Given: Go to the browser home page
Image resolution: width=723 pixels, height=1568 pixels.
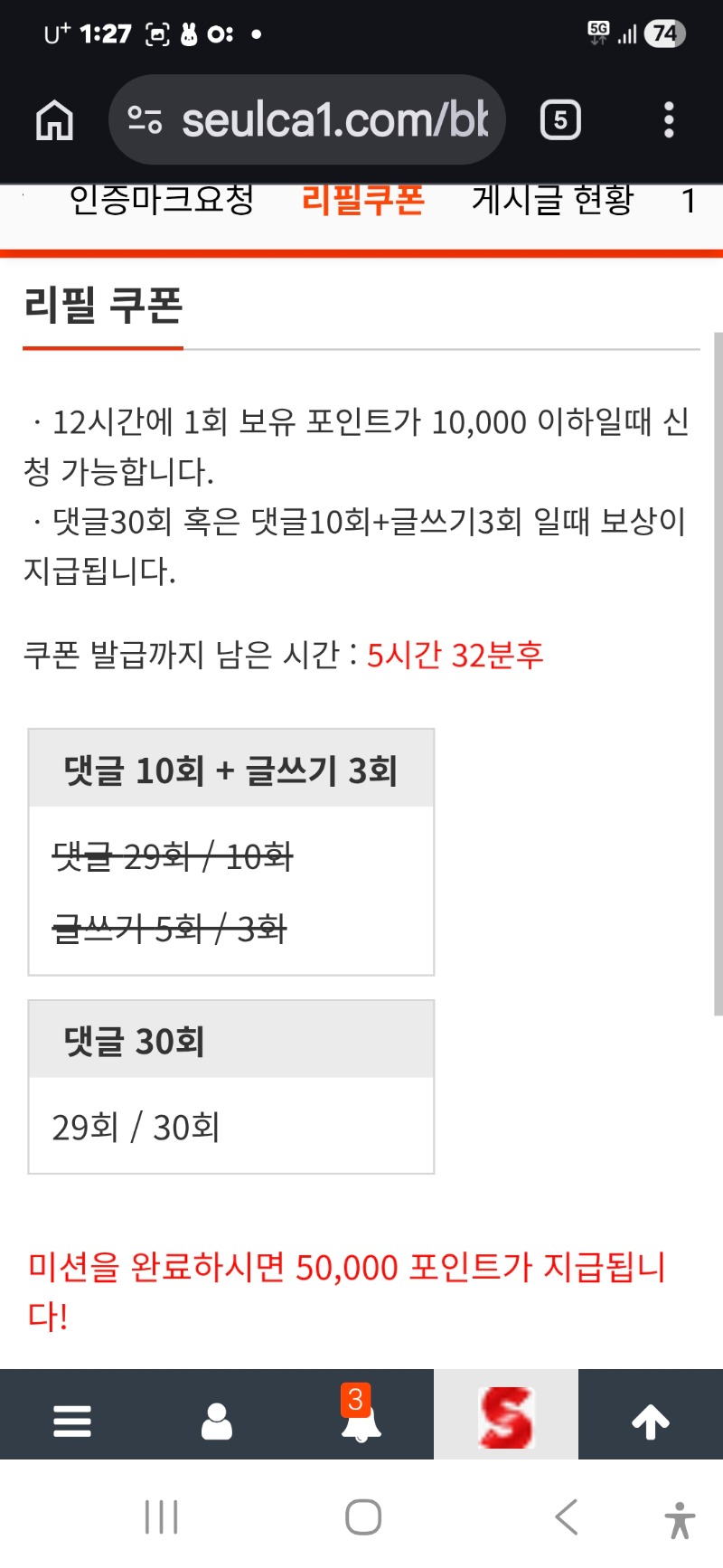Looking at the screenshot, I should click(x=54, y=120).
